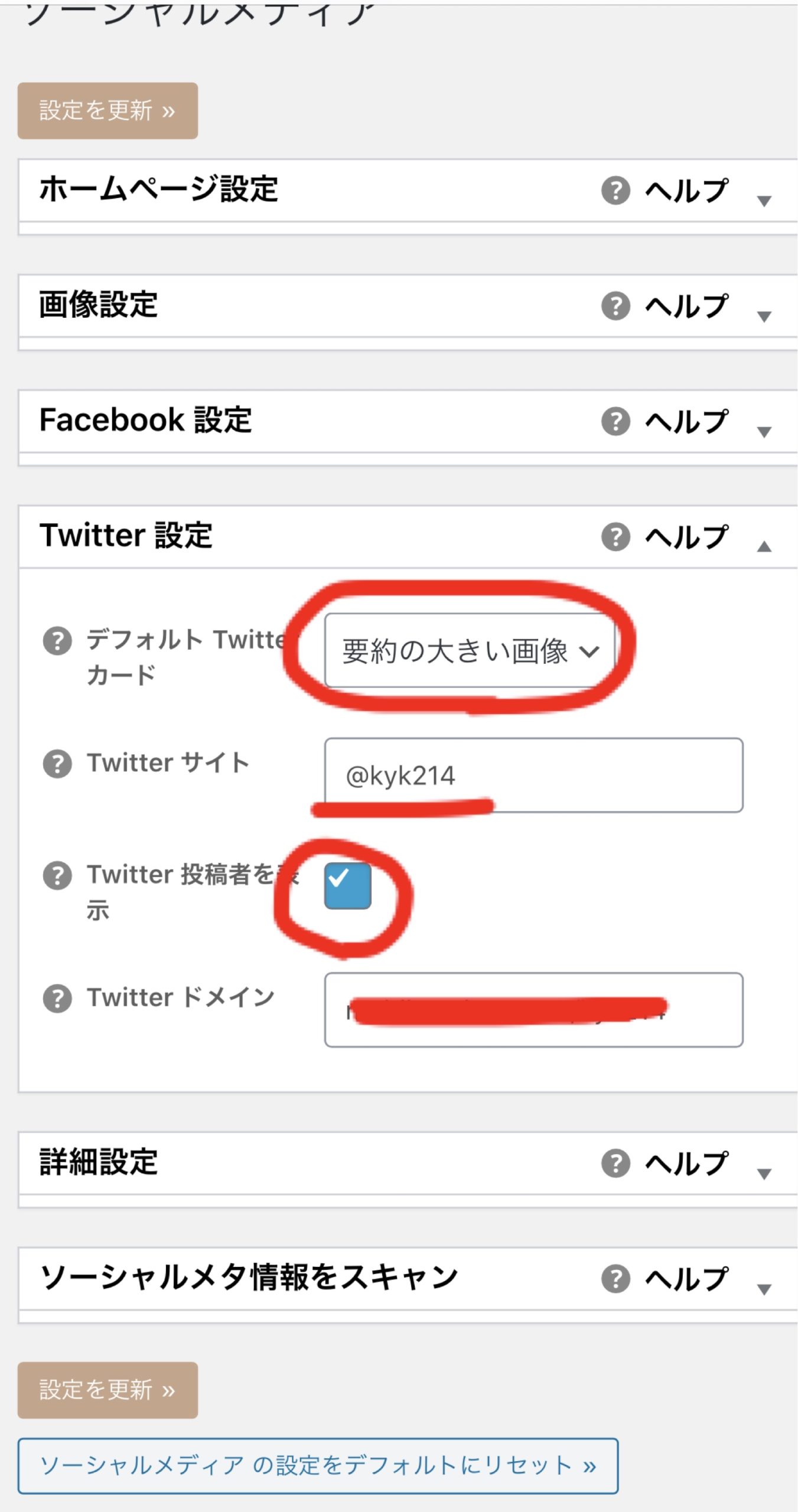The image size is (798, 1512).
Task: Open ヘルプ for ソーシャルメタ情報をスキャン
Action: tap(665, 1279)
